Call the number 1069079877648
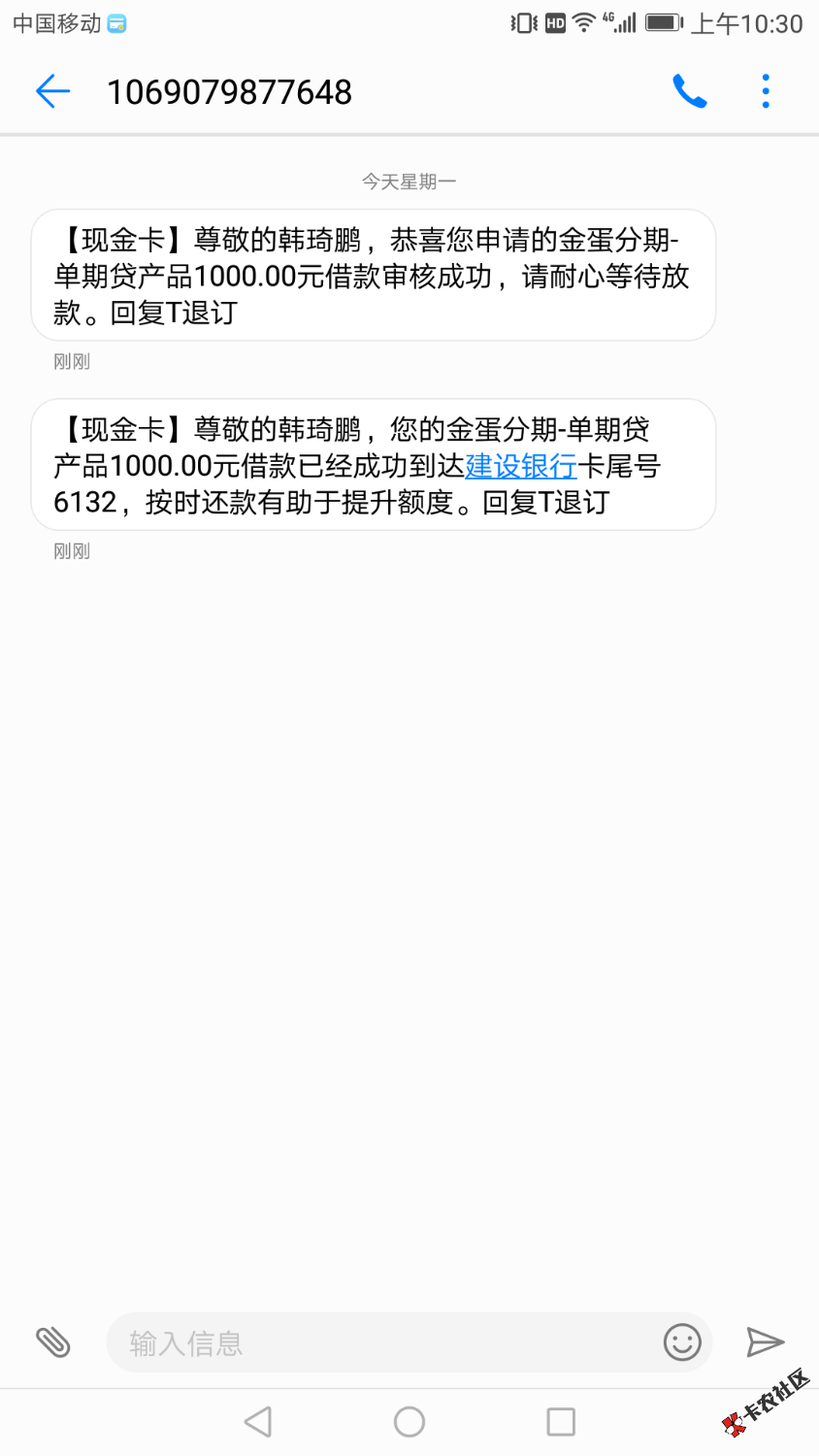 click(x=689, y=92)
